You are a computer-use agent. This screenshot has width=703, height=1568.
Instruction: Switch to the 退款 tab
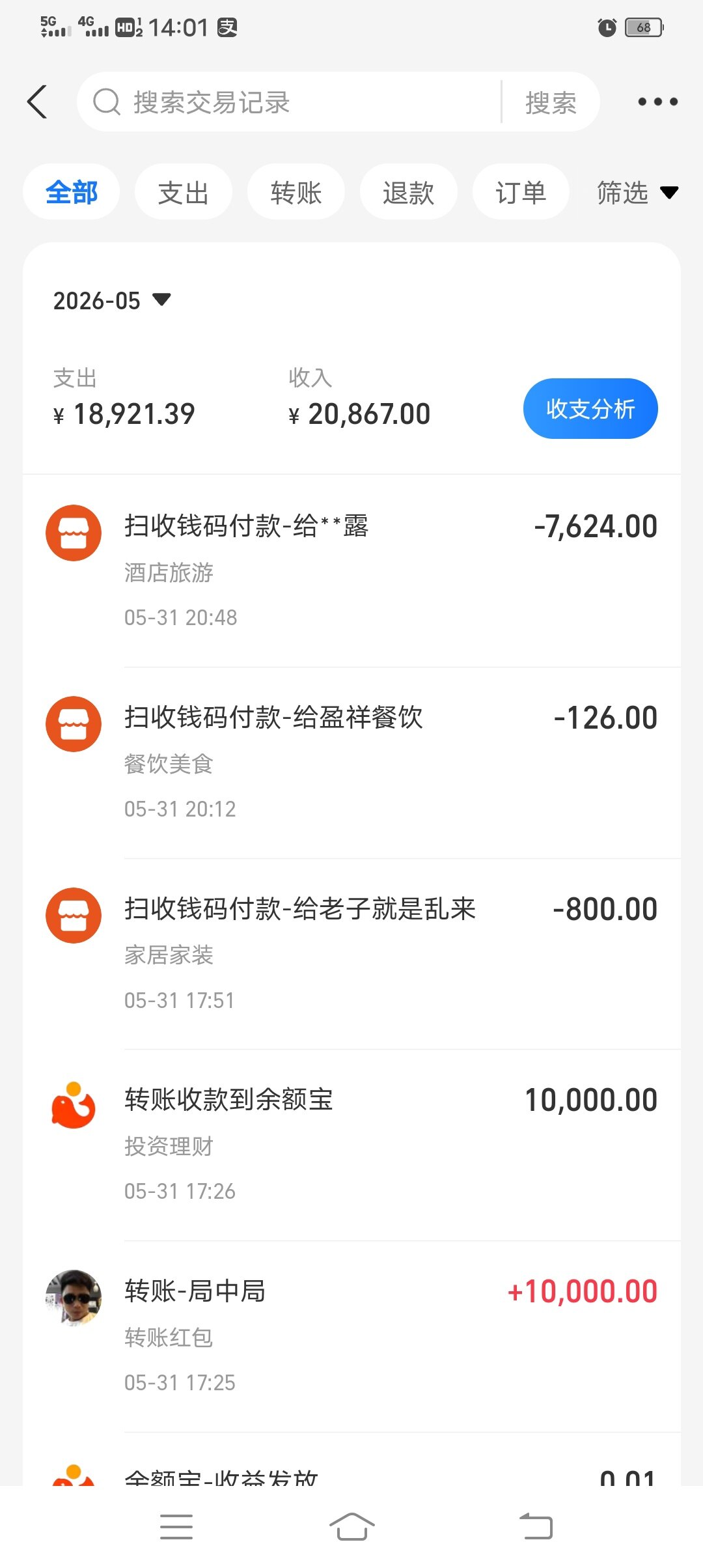tap(409, 192)
